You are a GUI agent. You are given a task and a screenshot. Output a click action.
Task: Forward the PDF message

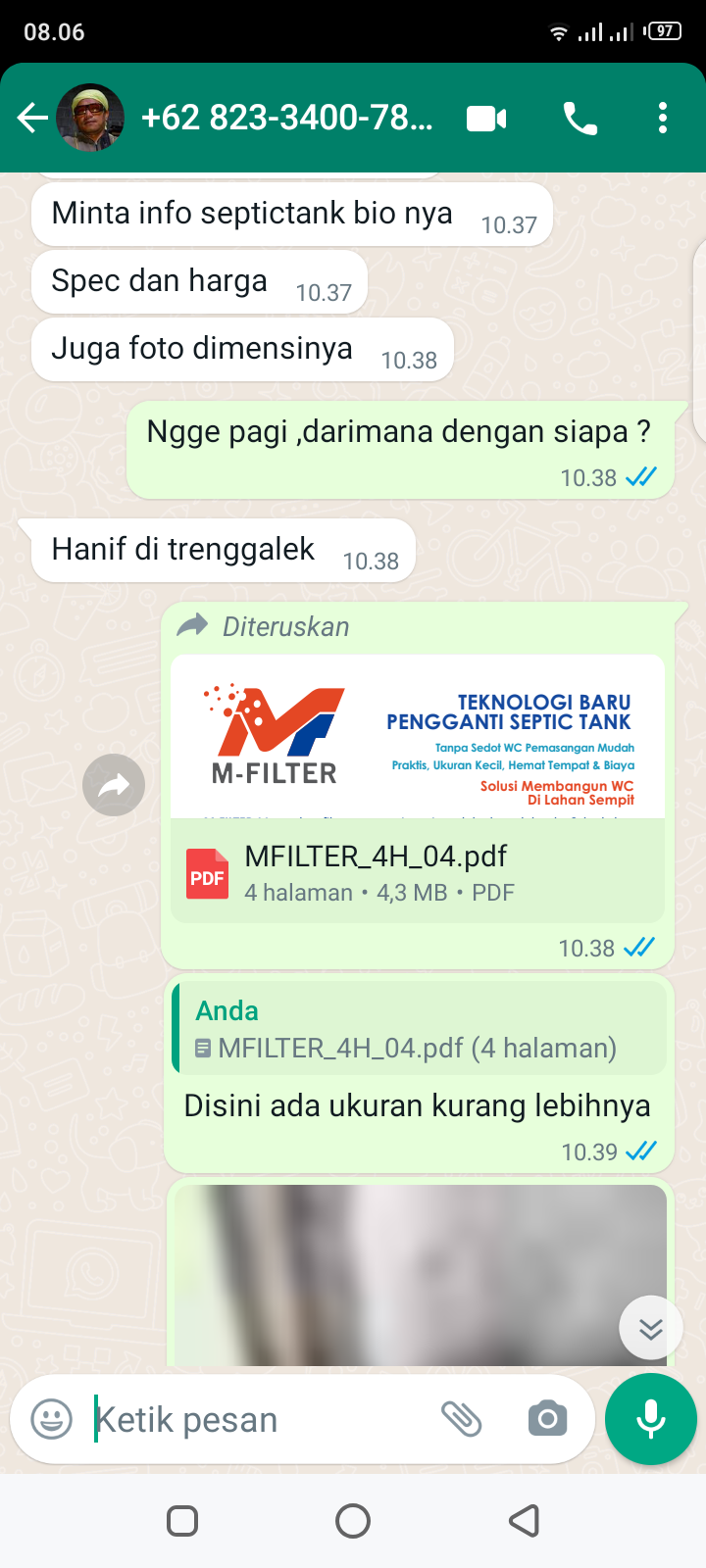pos(114,785)
